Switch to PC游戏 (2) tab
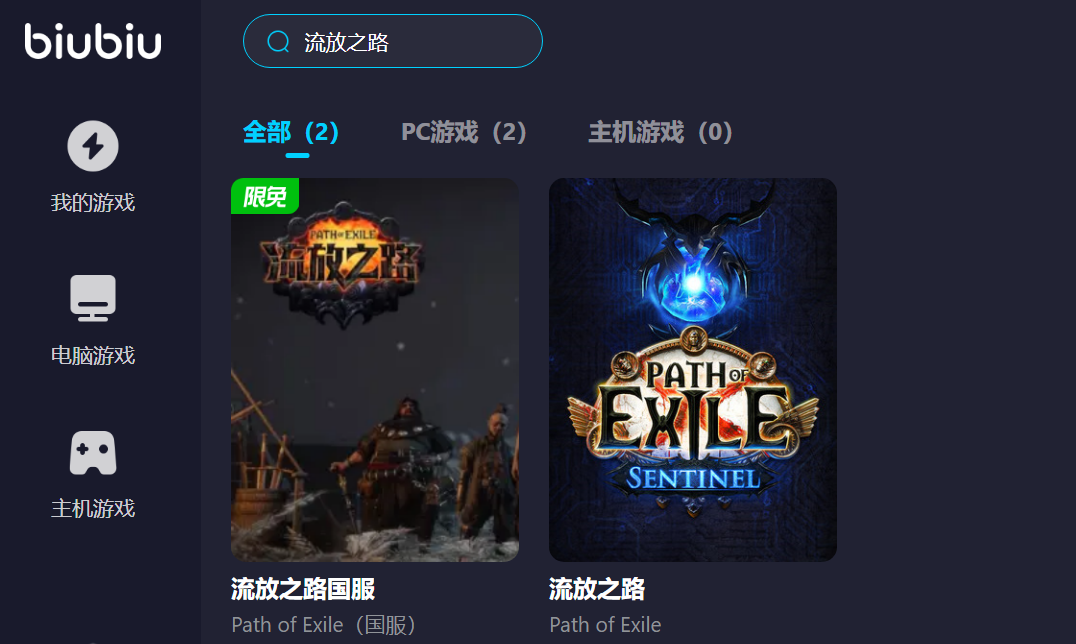 tap(464, 132)
